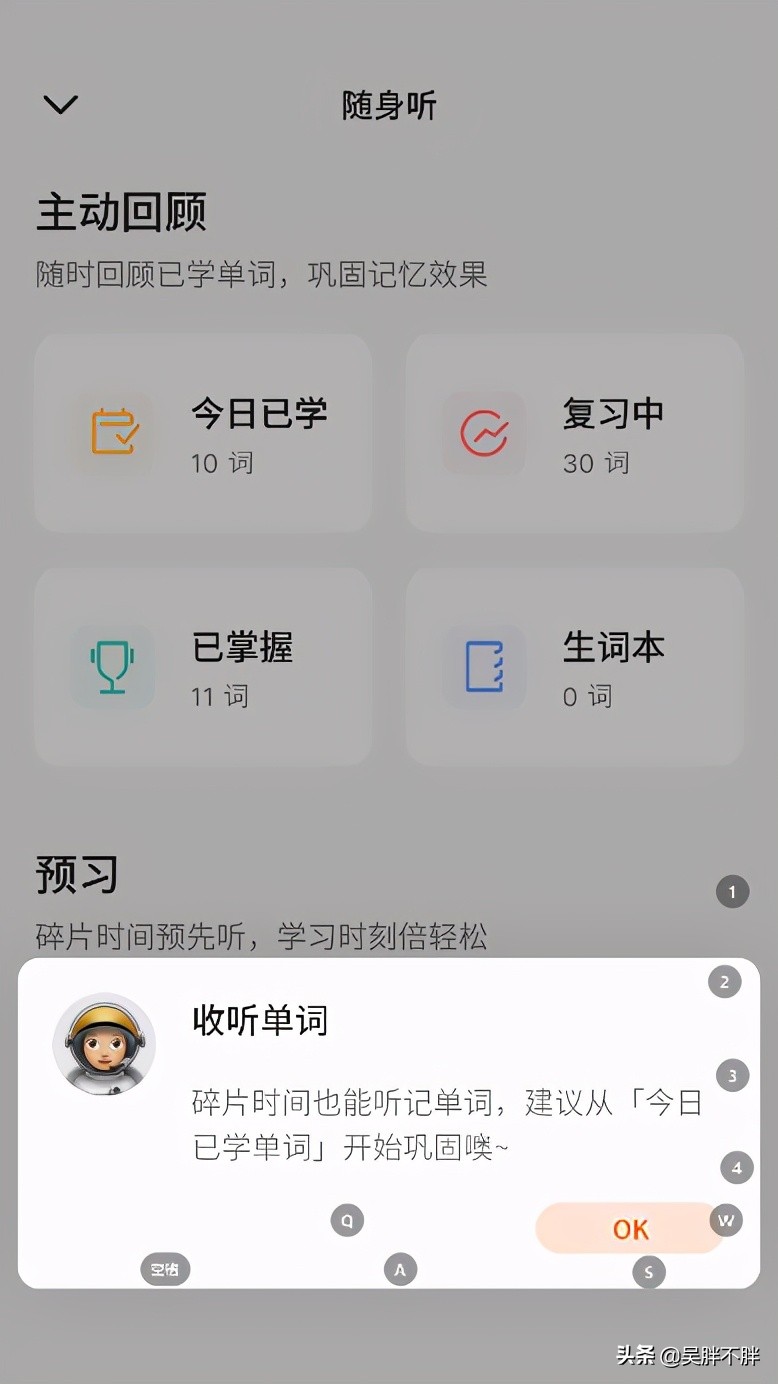Open the 生词本 0词 card

tap(575, 665)
